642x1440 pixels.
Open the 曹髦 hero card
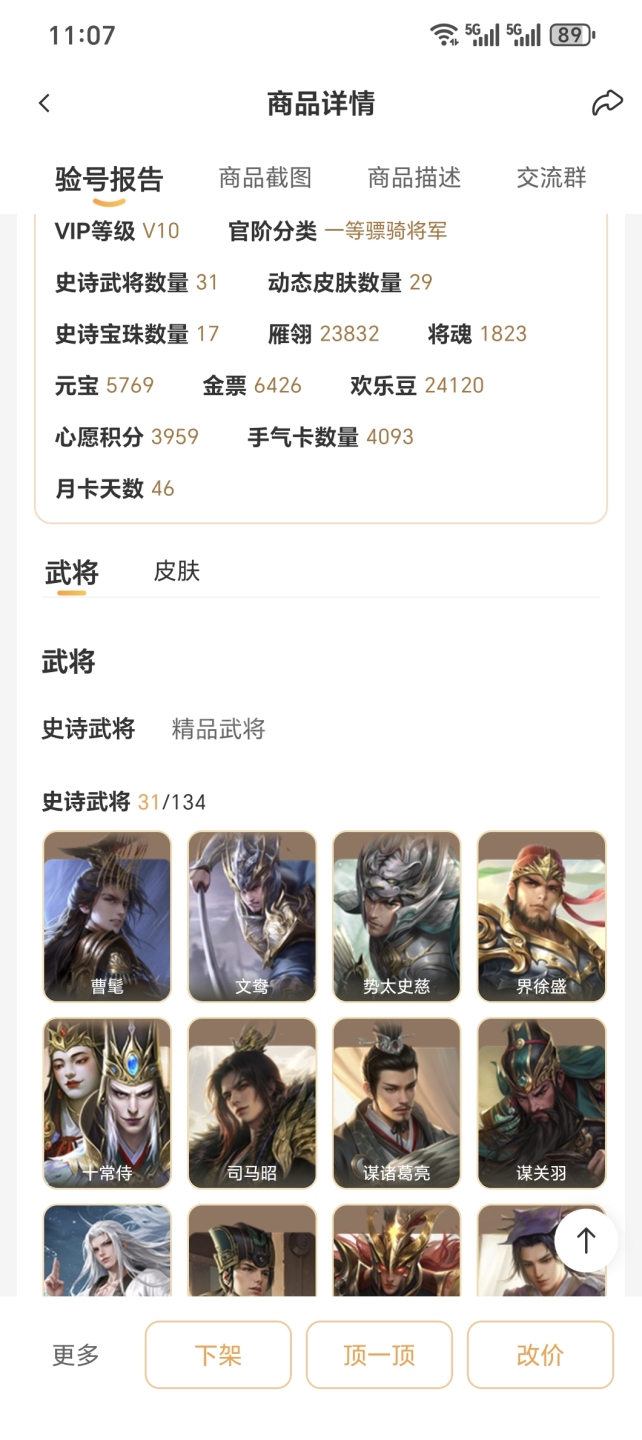click(107, 916)
